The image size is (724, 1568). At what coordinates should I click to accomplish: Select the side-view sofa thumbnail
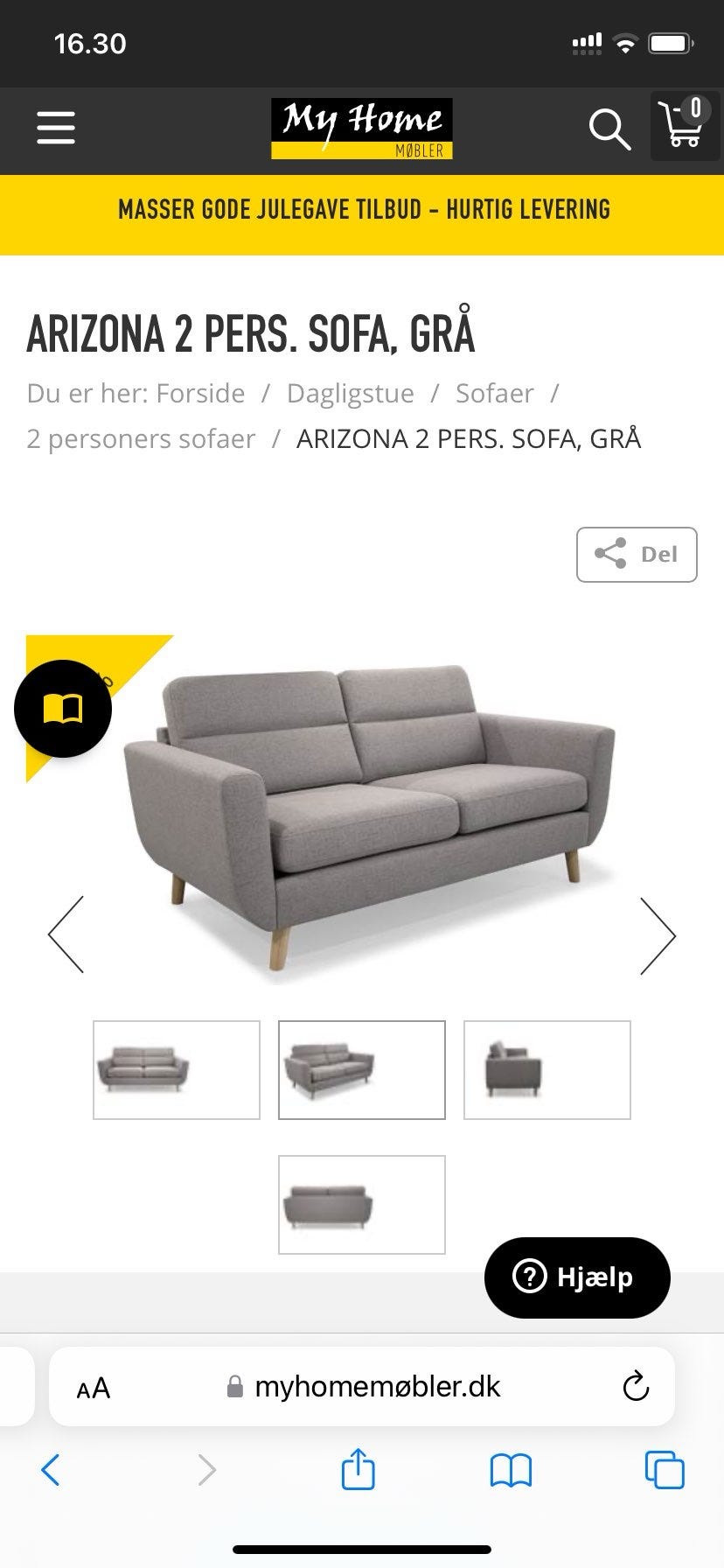(x=547, y=1070)
